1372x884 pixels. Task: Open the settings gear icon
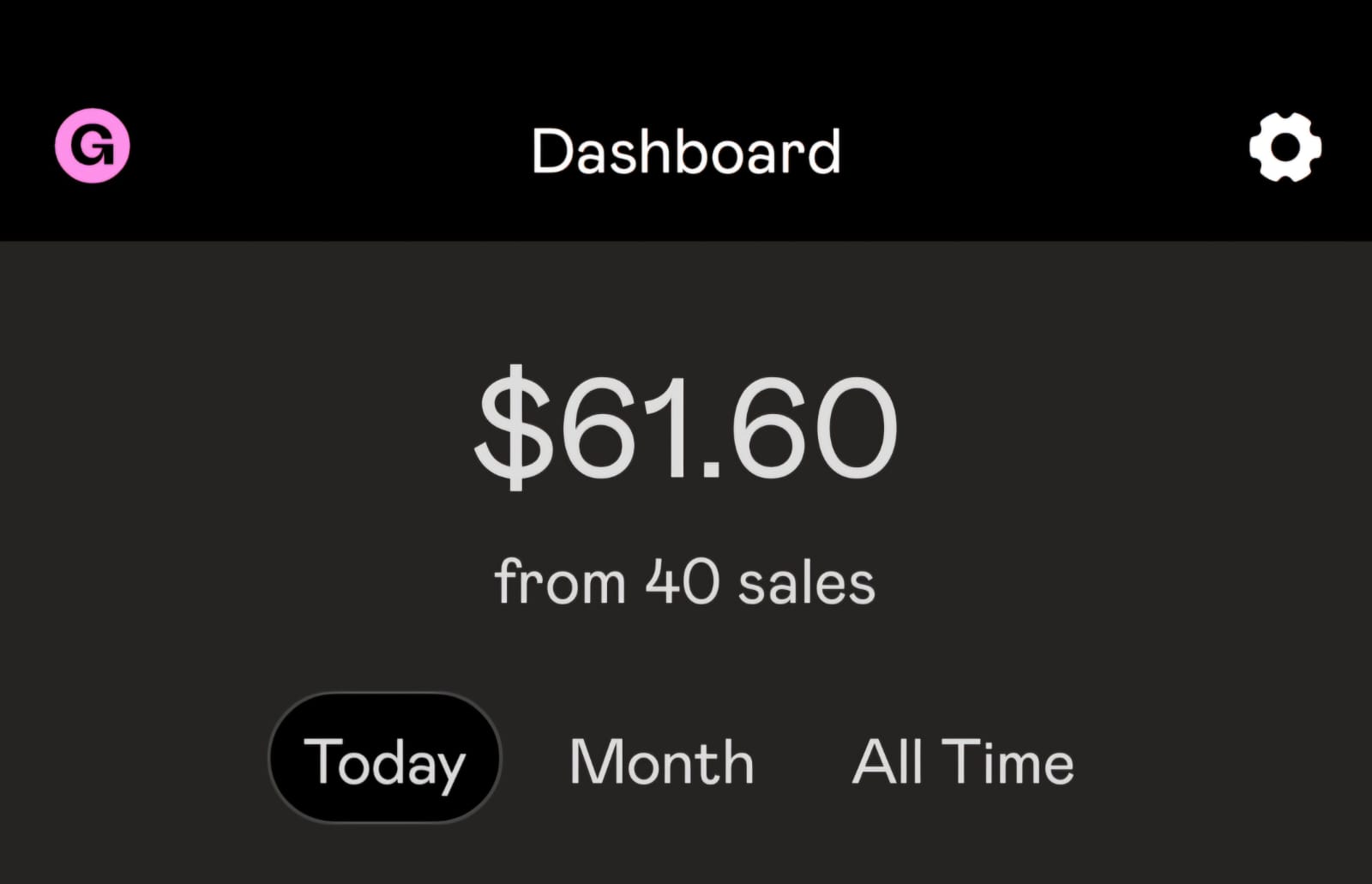[1285, 147]
